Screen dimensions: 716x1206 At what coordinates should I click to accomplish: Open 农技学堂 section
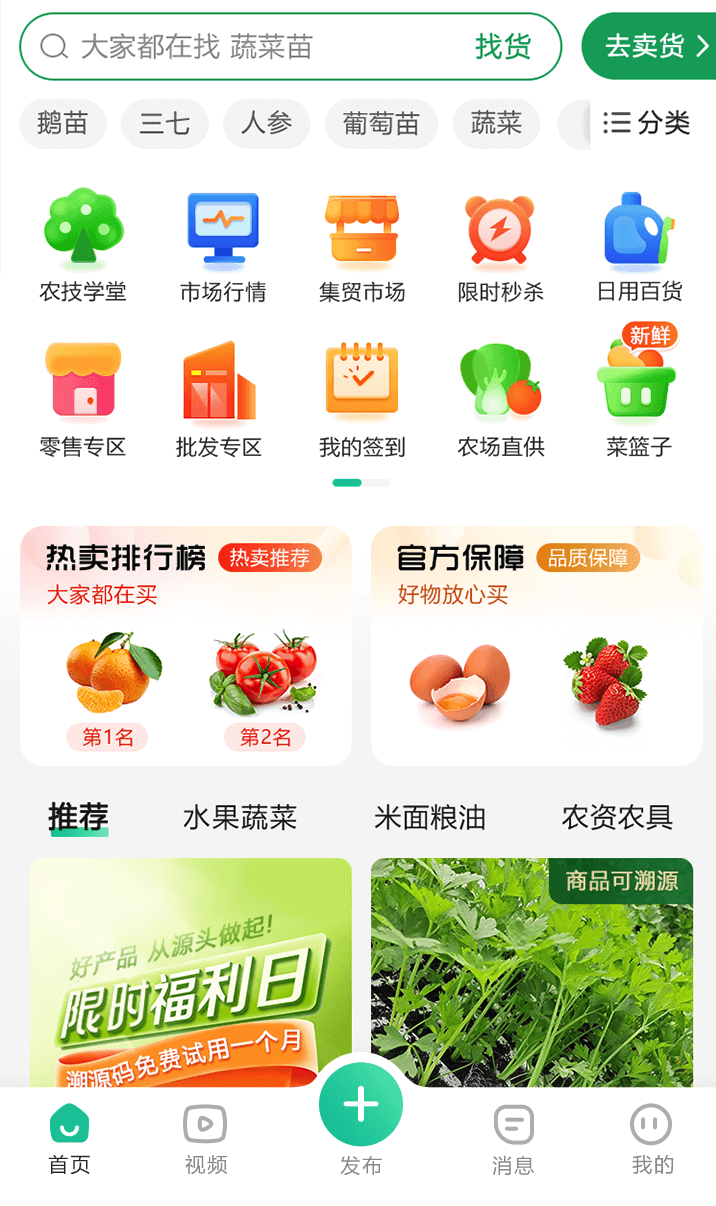(83, 246)
